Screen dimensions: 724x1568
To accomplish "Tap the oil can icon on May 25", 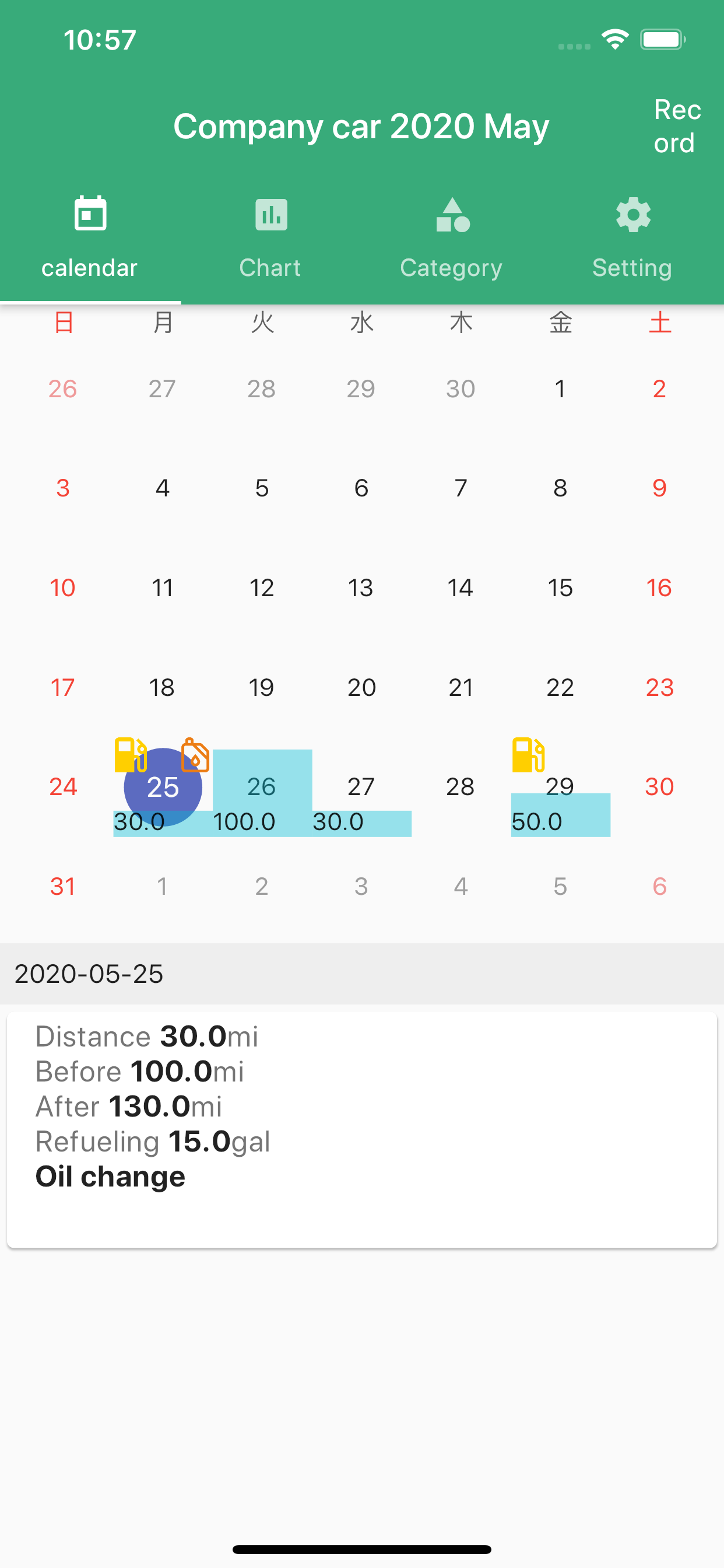I will [196, 757].
